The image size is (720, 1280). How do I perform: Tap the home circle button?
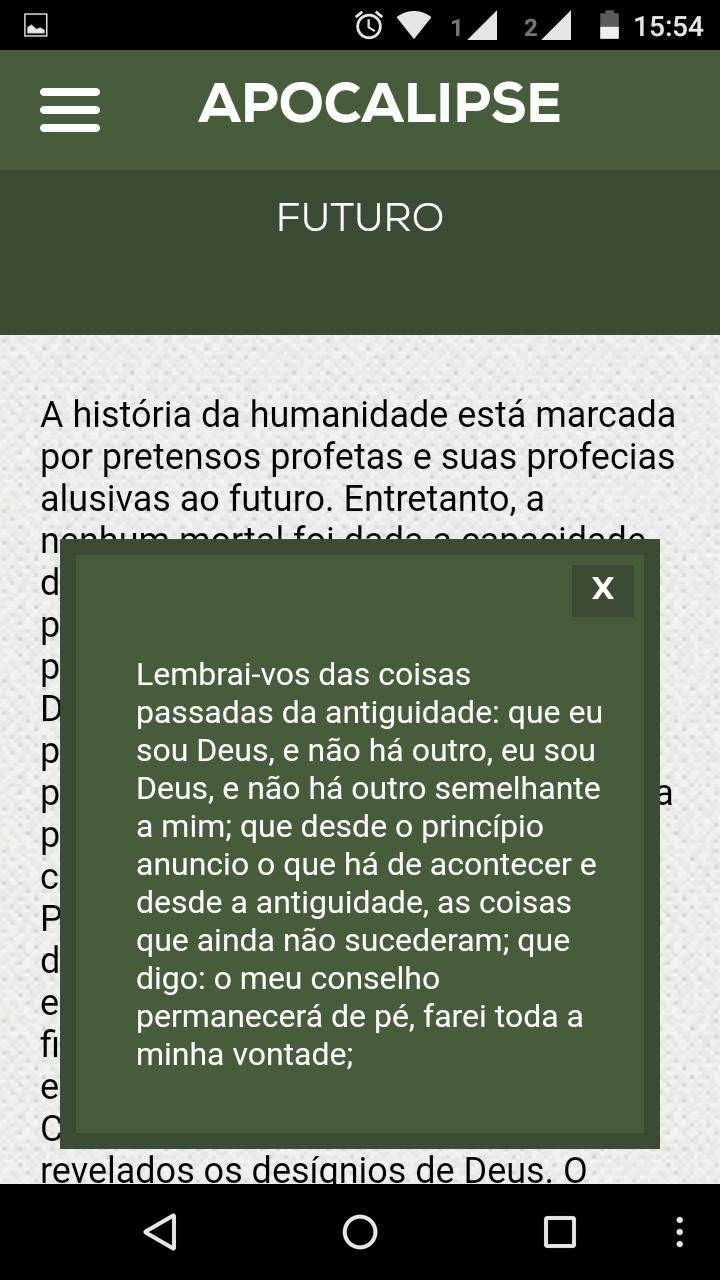click(358, 1232)
